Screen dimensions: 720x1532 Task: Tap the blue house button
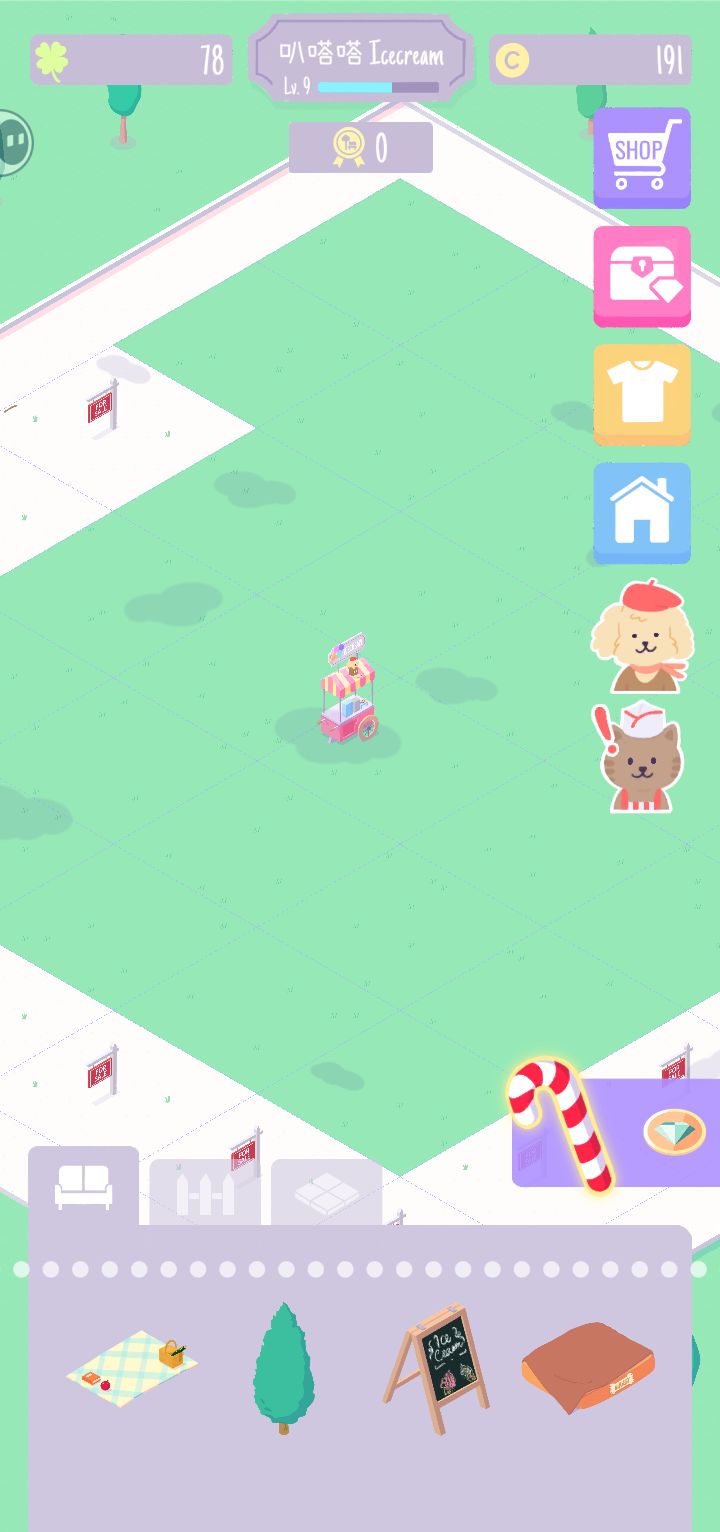point(642,513)
